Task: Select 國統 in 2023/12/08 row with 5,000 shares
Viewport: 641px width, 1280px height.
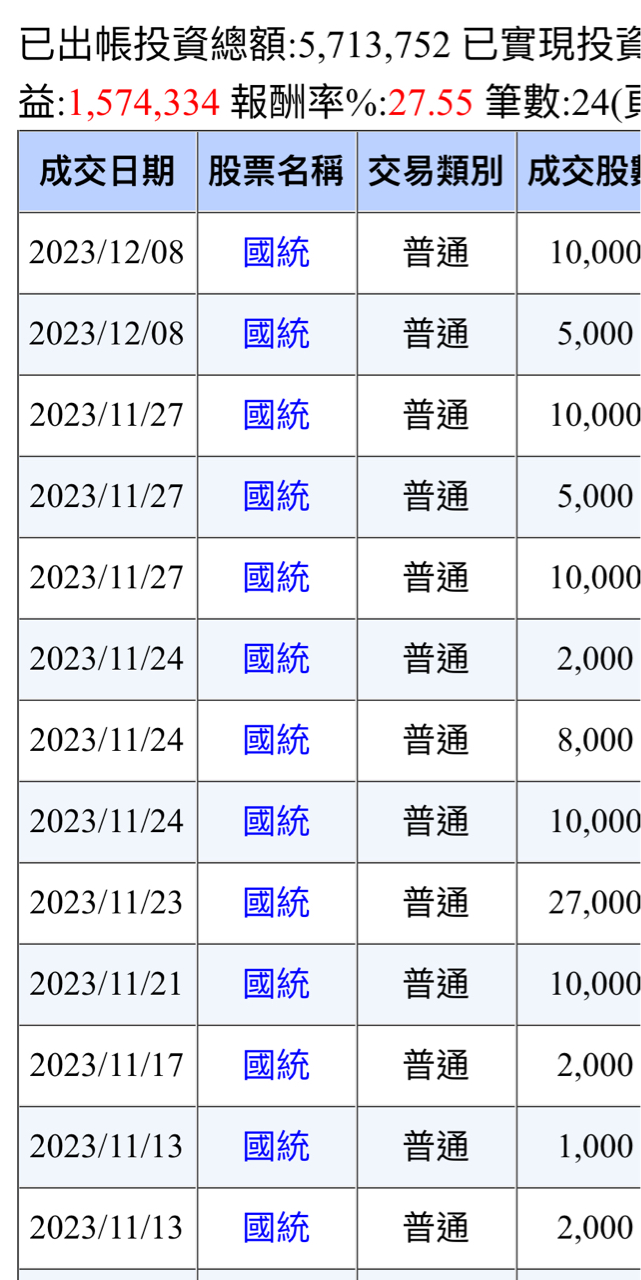Action: 276,334
